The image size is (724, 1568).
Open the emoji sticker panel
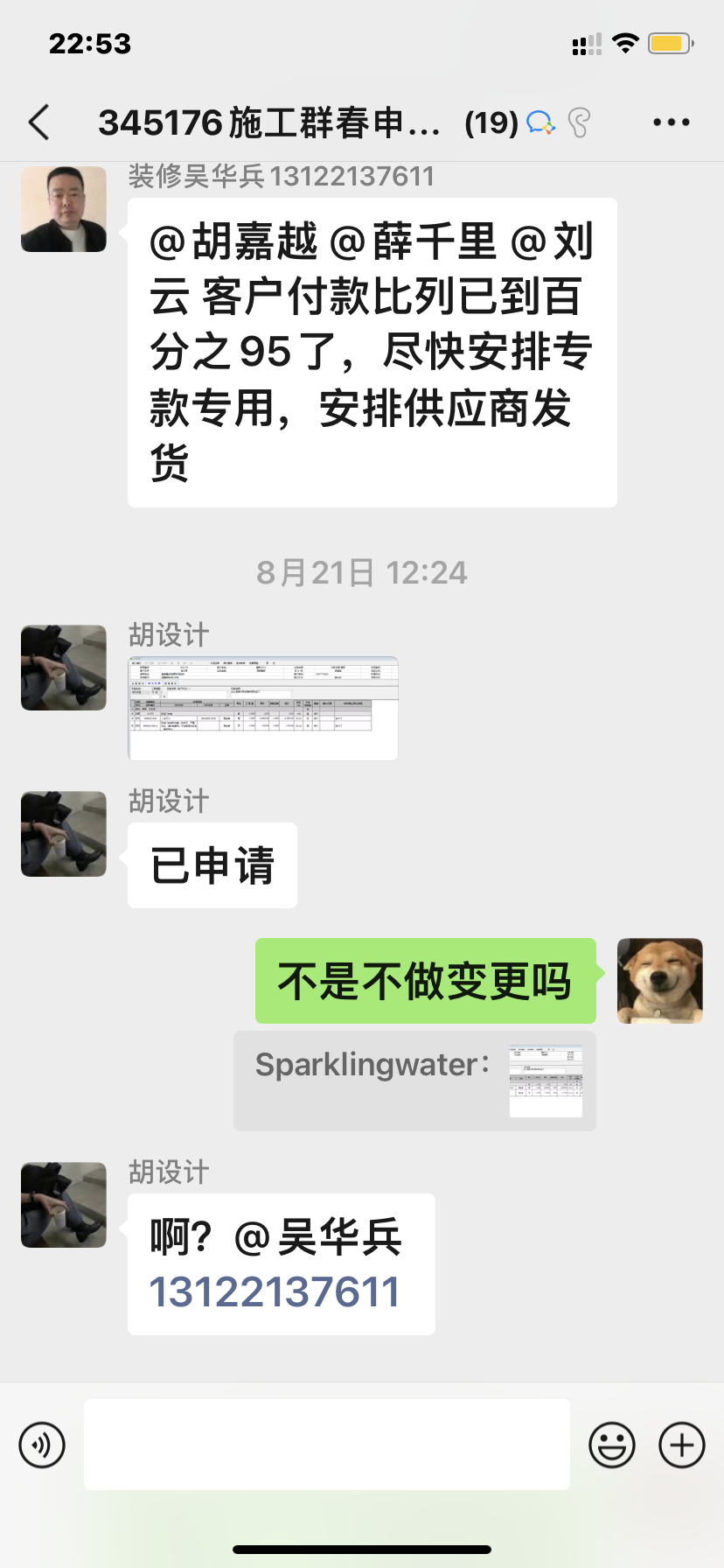click(611, 1445)
